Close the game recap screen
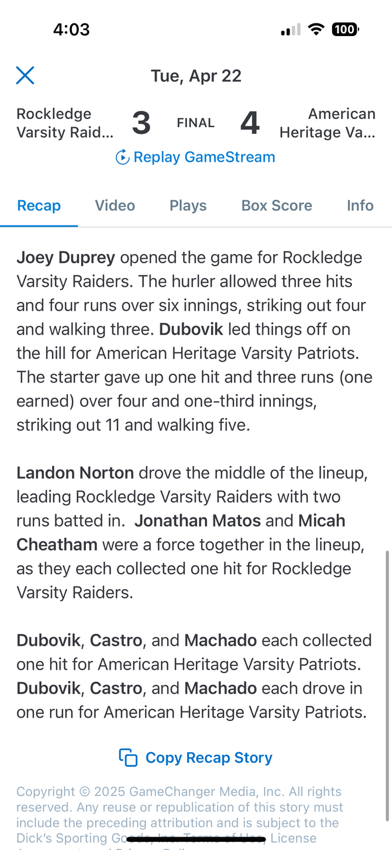 tap(25, 75)
